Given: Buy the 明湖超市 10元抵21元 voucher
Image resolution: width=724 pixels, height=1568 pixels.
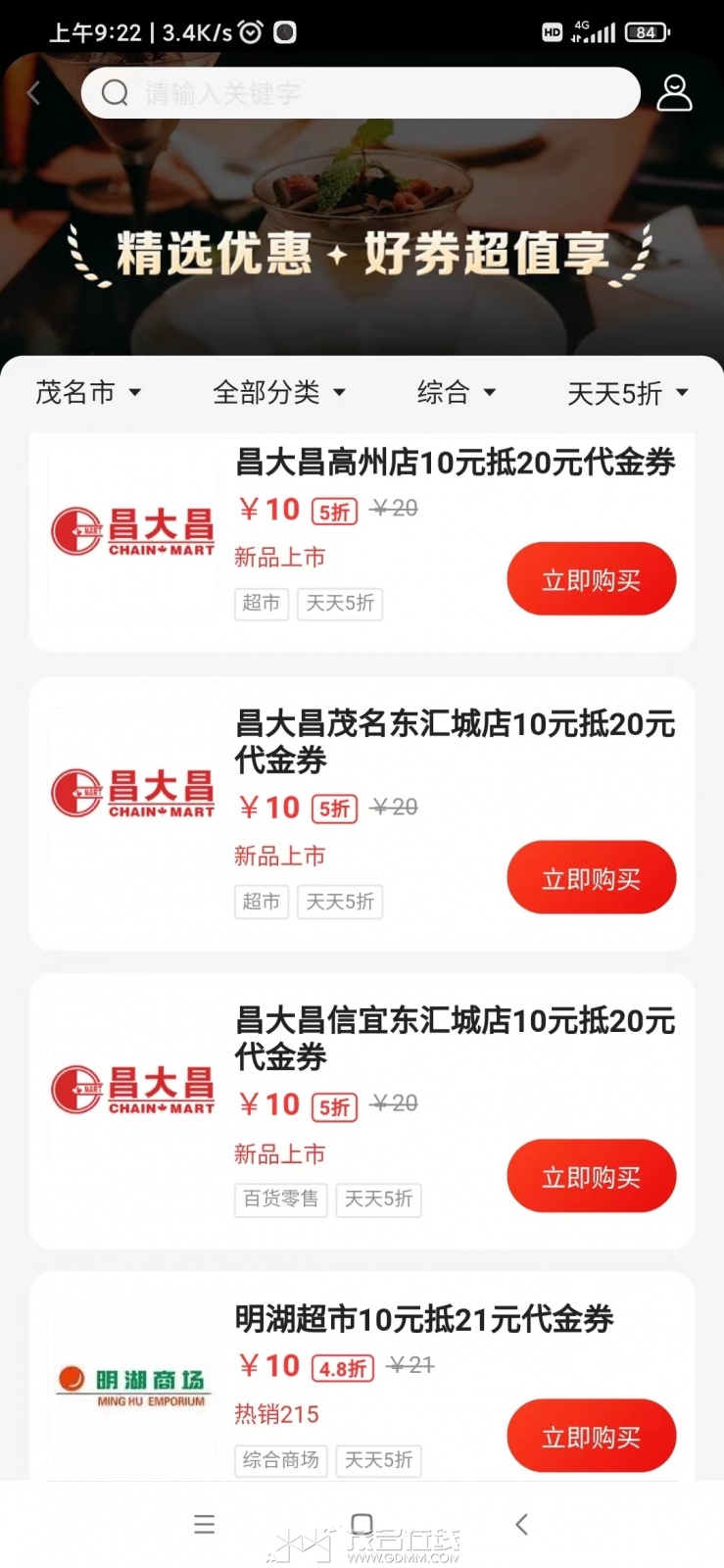Looking at the screenshot, I should (x=591, y=1436).
